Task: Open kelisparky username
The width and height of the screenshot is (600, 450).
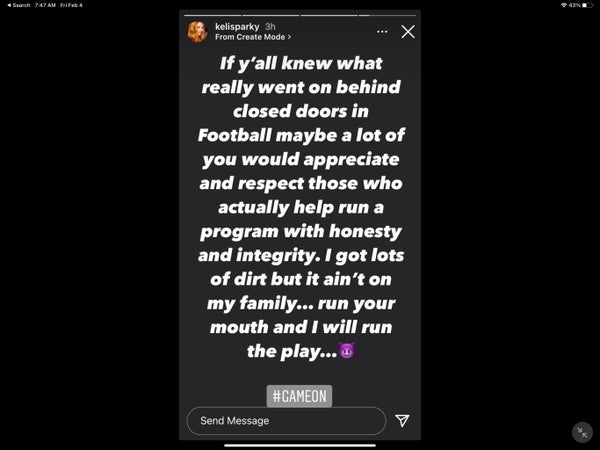Action: pos(238,25)
